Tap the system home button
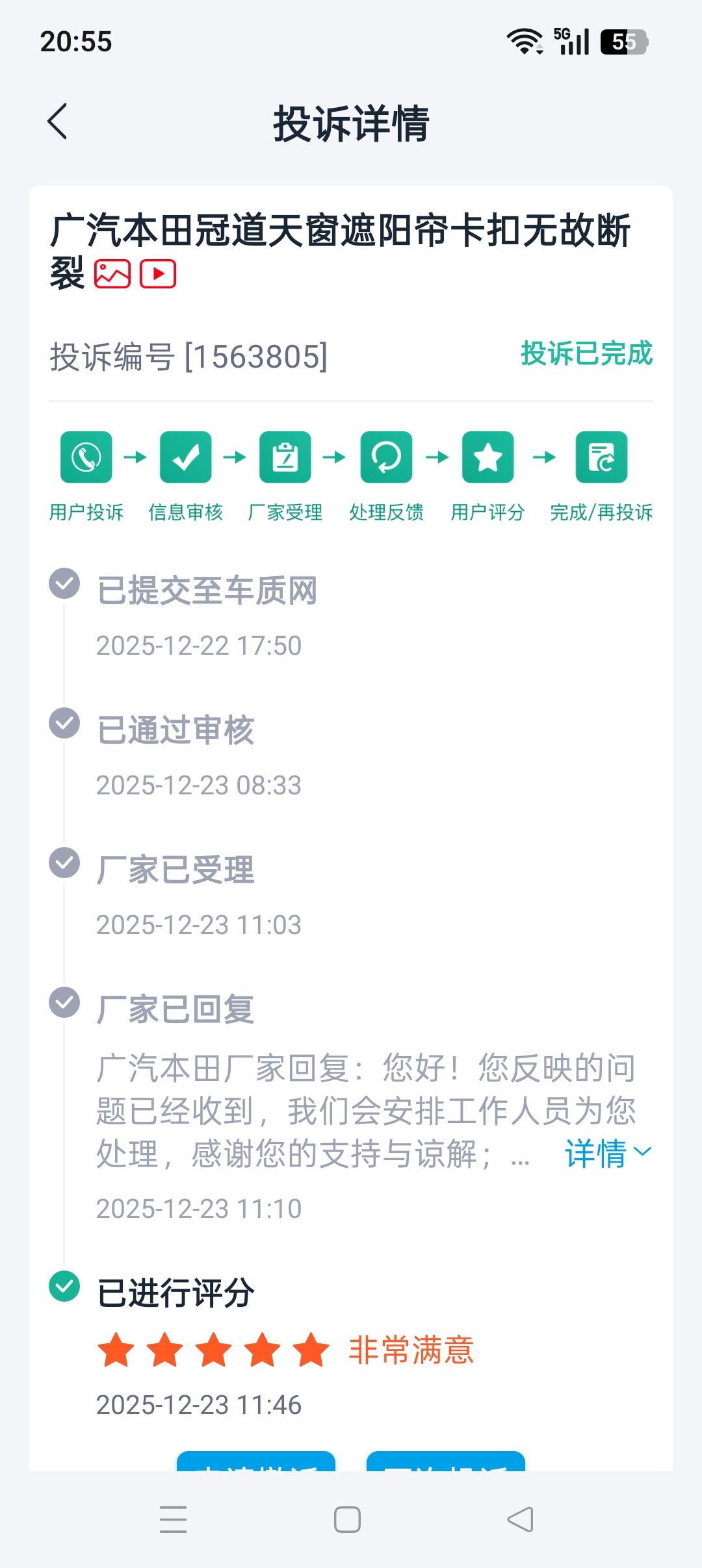This screenshot has height=1568, width=702. (x=347, y=1519)
